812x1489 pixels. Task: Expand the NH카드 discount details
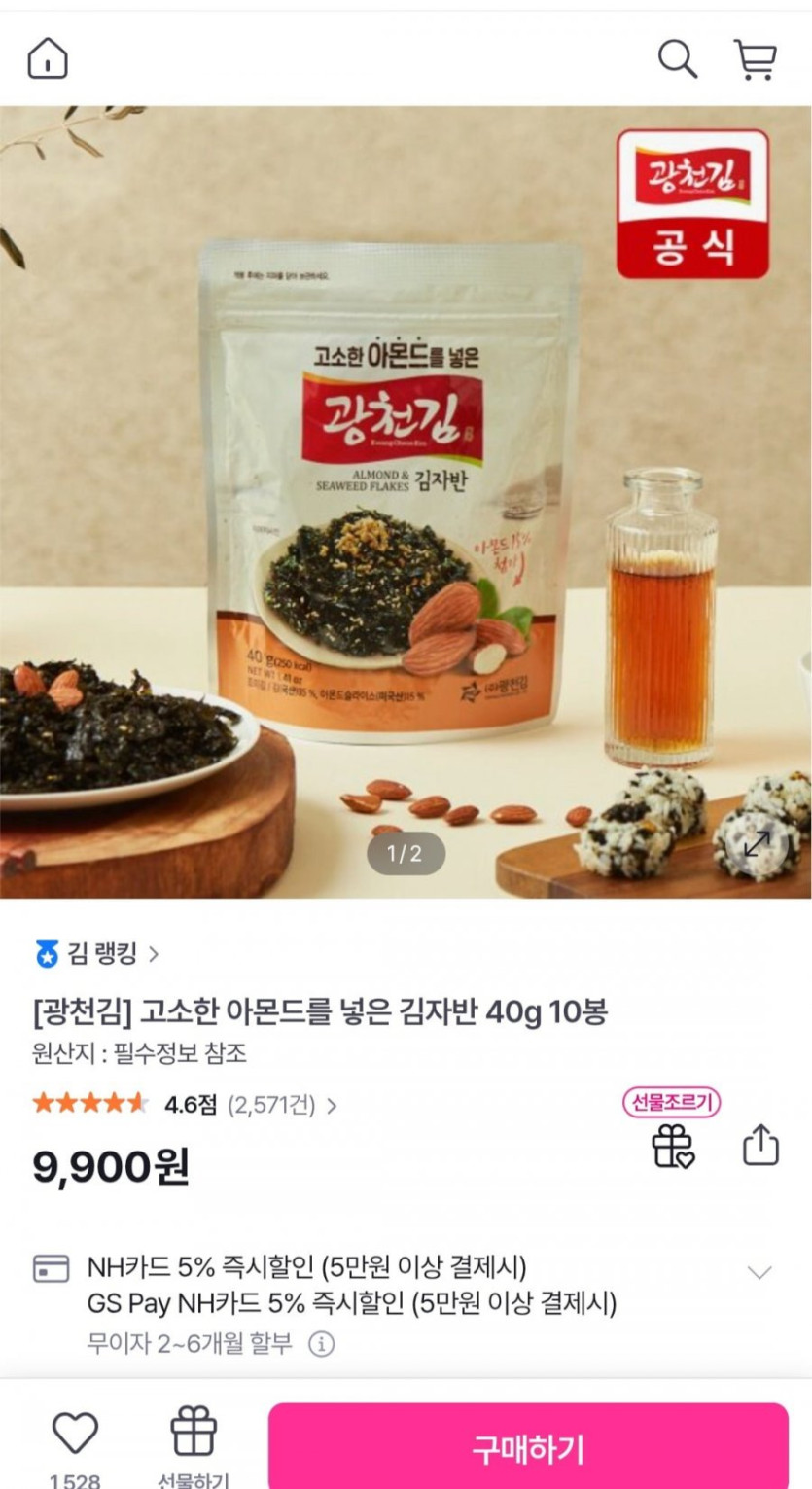(759, 1272)
